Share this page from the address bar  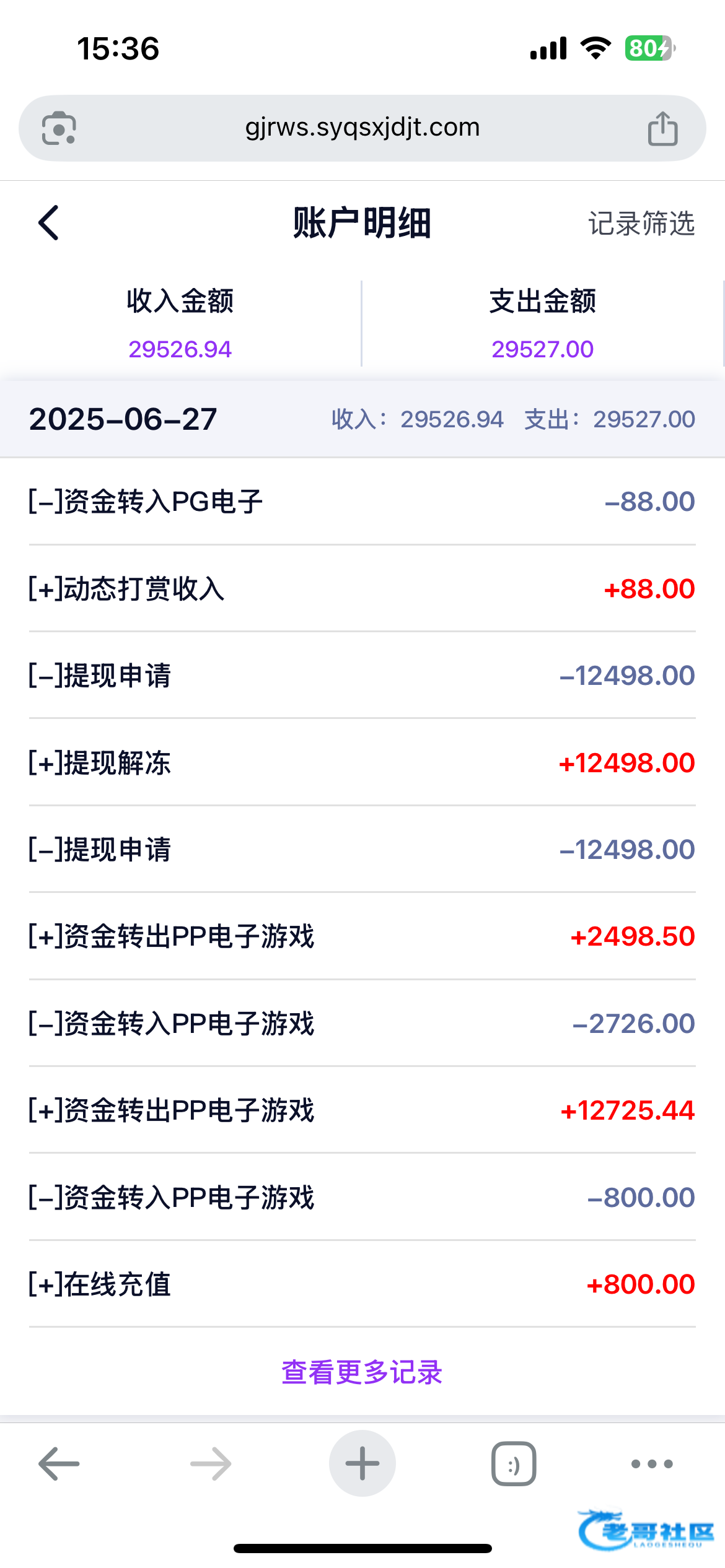click(x=662, y=128)
